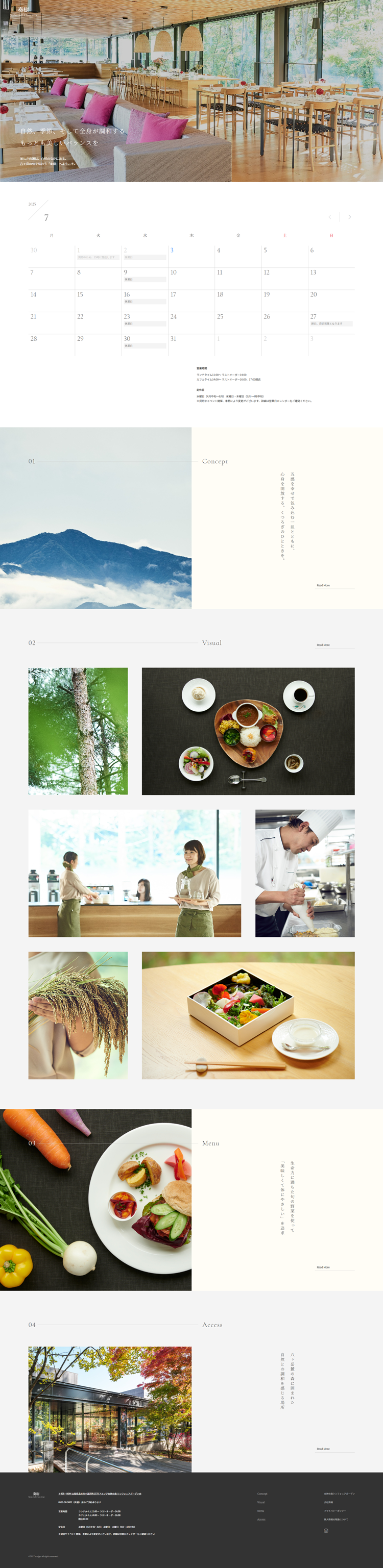Screen dimensions: 383x1568
Task: Open Read More under the Concept section
Action: (x=323, y=586)
